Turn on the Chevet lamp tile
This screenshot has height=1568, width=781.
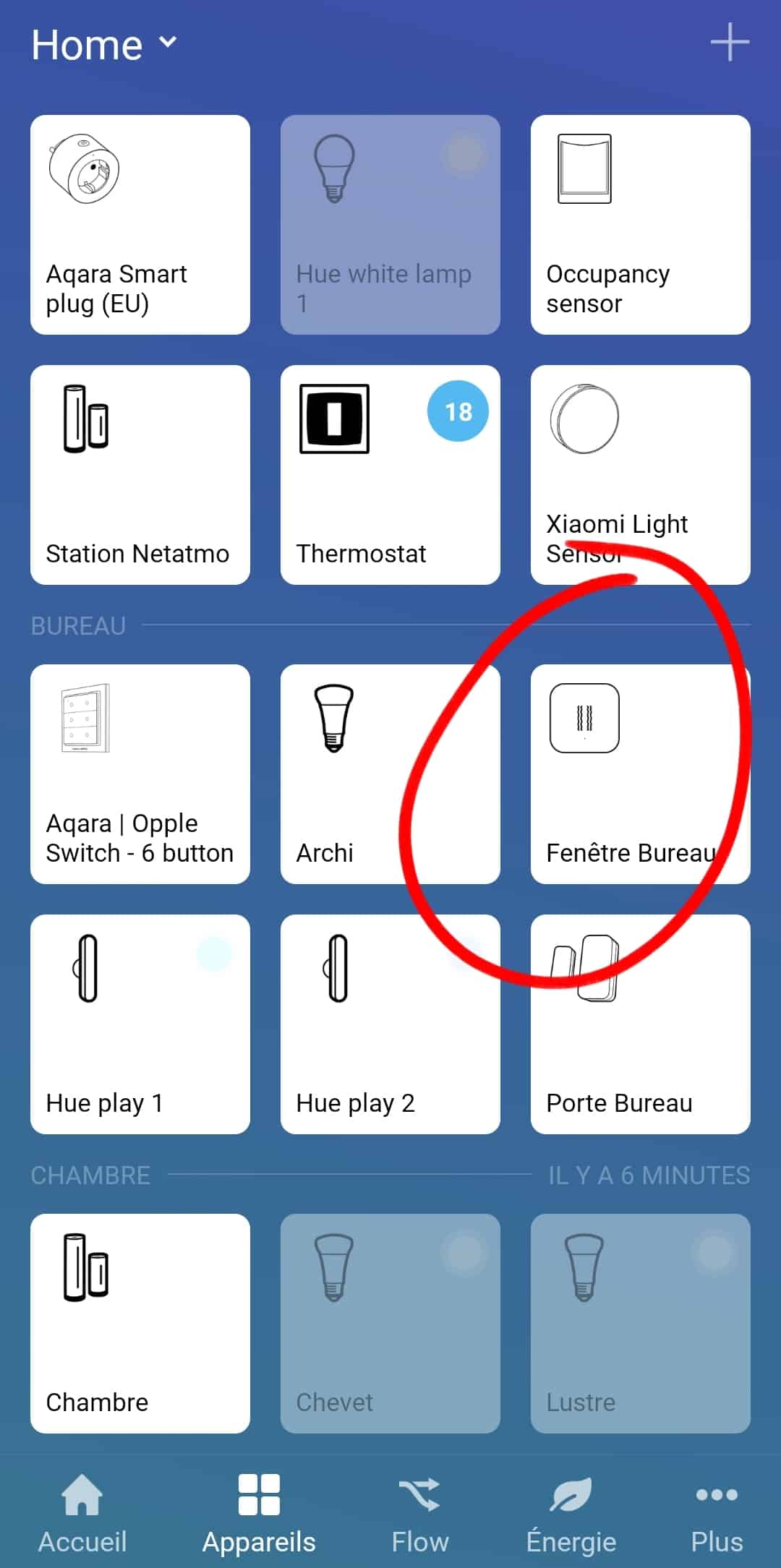point(390,1324)
